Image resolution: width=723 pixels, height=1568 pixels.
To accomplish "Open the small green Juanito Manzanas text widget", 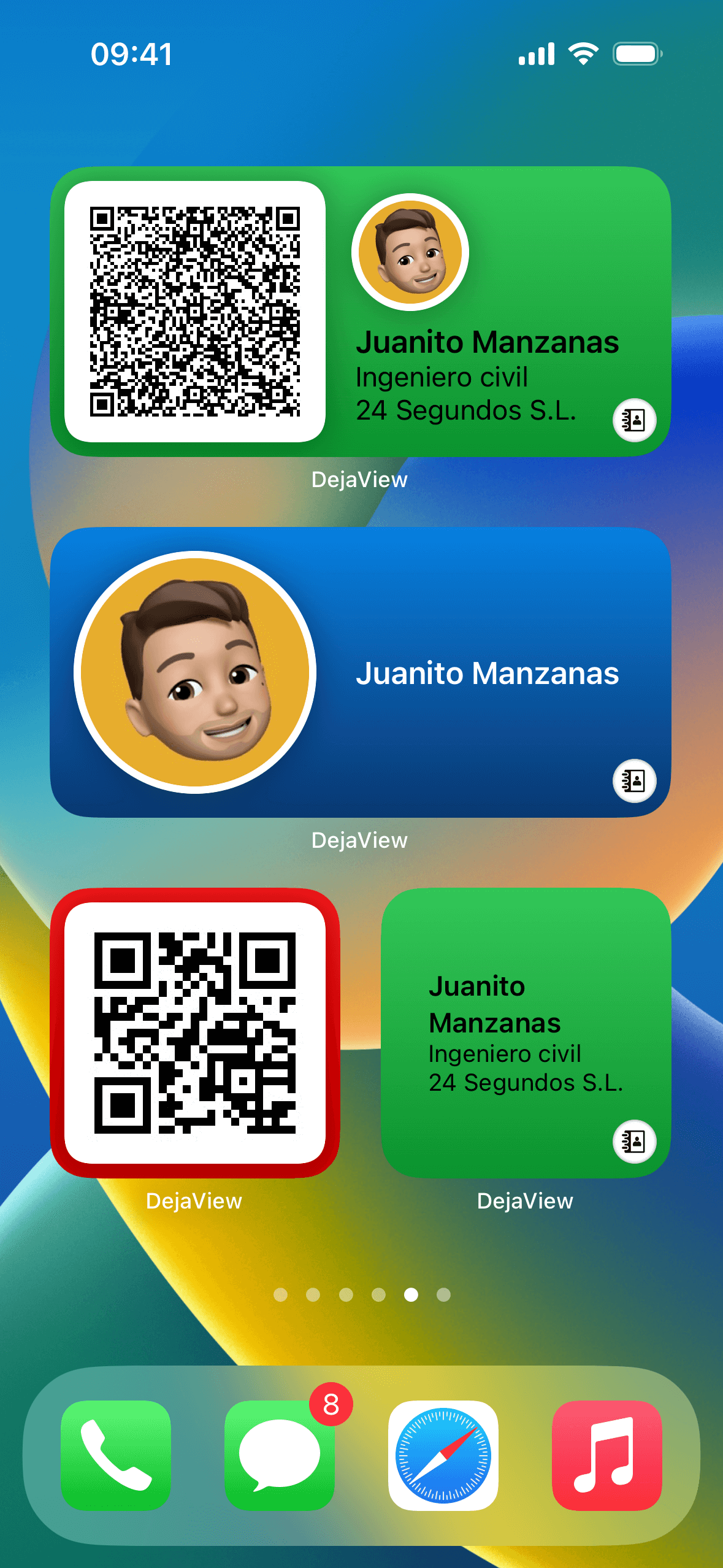I will (x=526, y=1033).
